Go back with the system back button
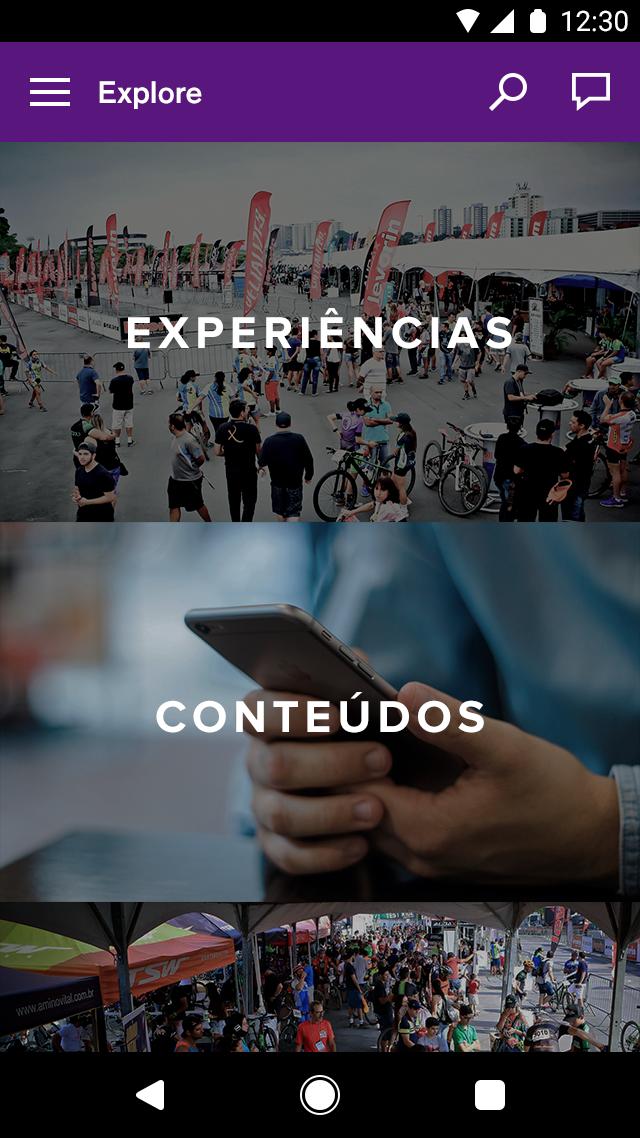Image resolution: width=640 pixels, height=1138 pixels. click(150, 1095)
